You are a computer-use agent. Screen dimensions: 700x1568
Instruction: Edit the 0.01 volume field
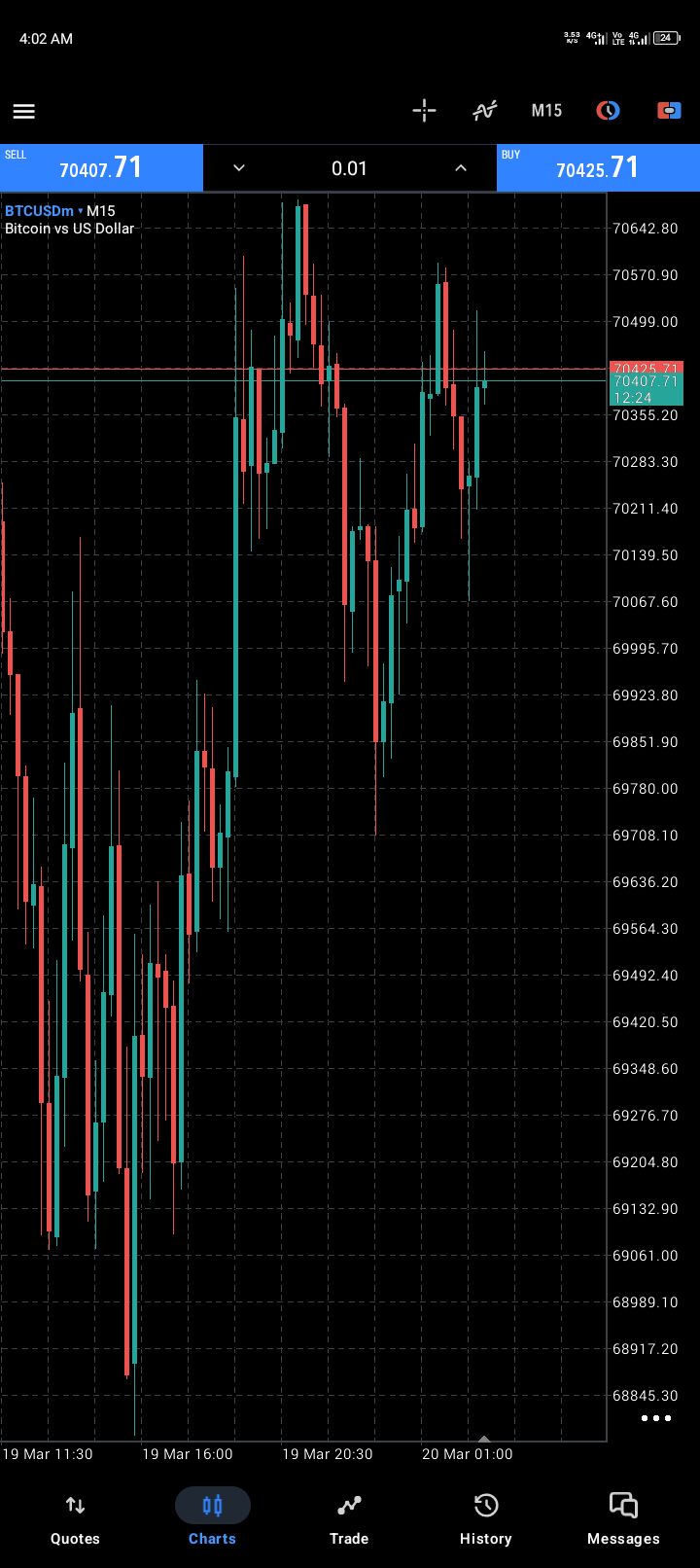[x=349, y=168]
